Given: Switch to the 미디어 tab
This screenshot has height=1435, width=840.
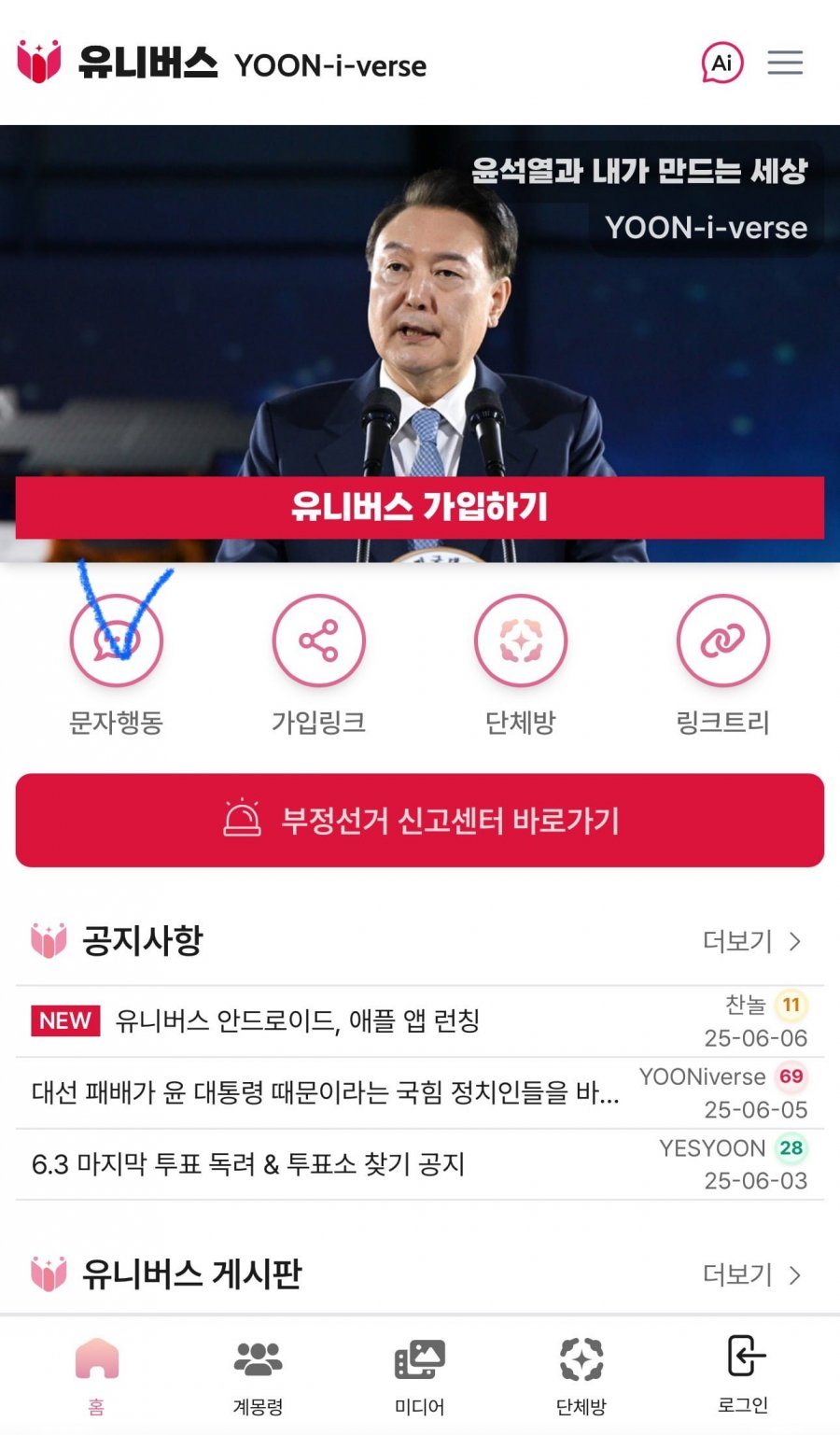Looking at the screenshot, I should pos(419,1374).
